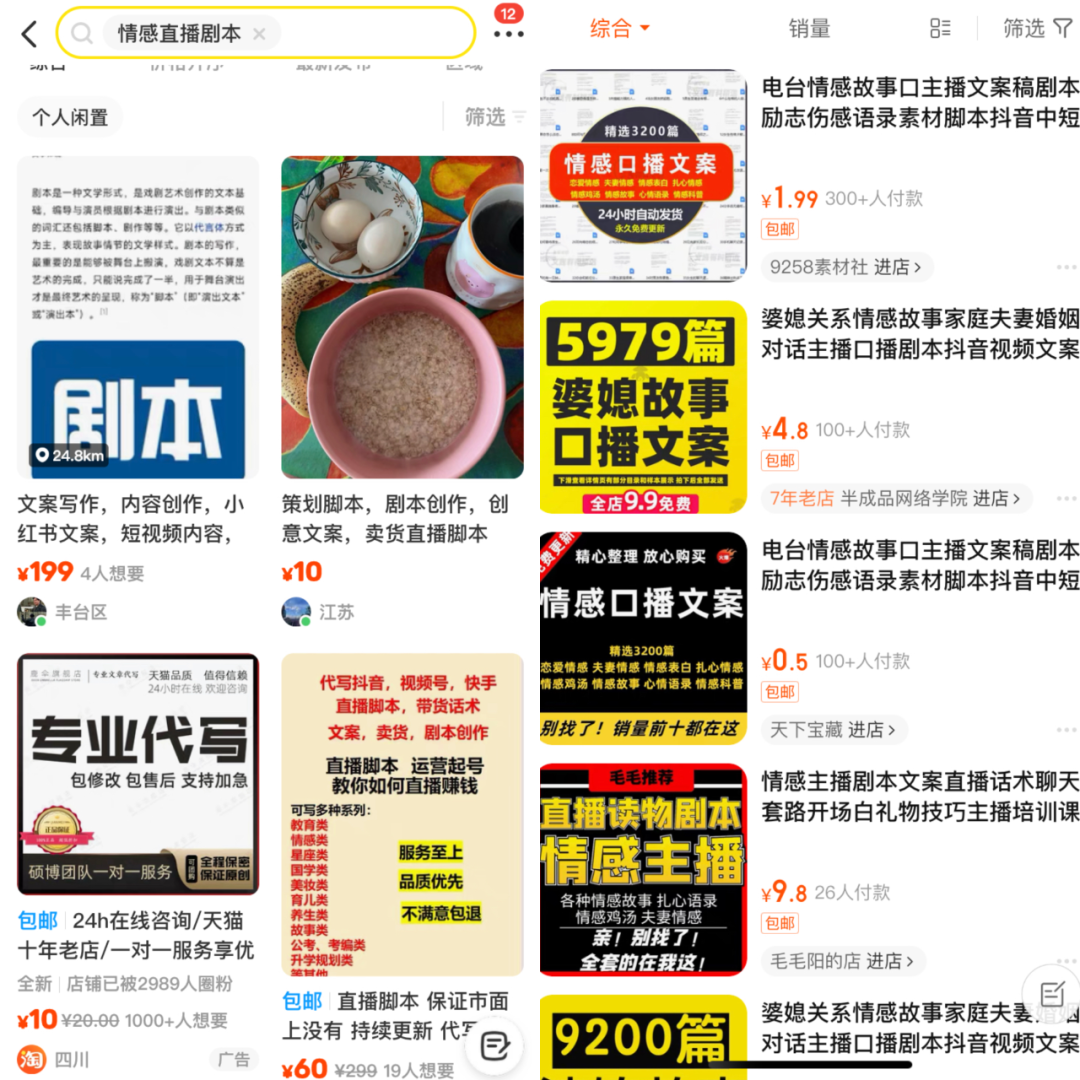
Task: Toggle the list layout view icon
Action: point(940,29)
